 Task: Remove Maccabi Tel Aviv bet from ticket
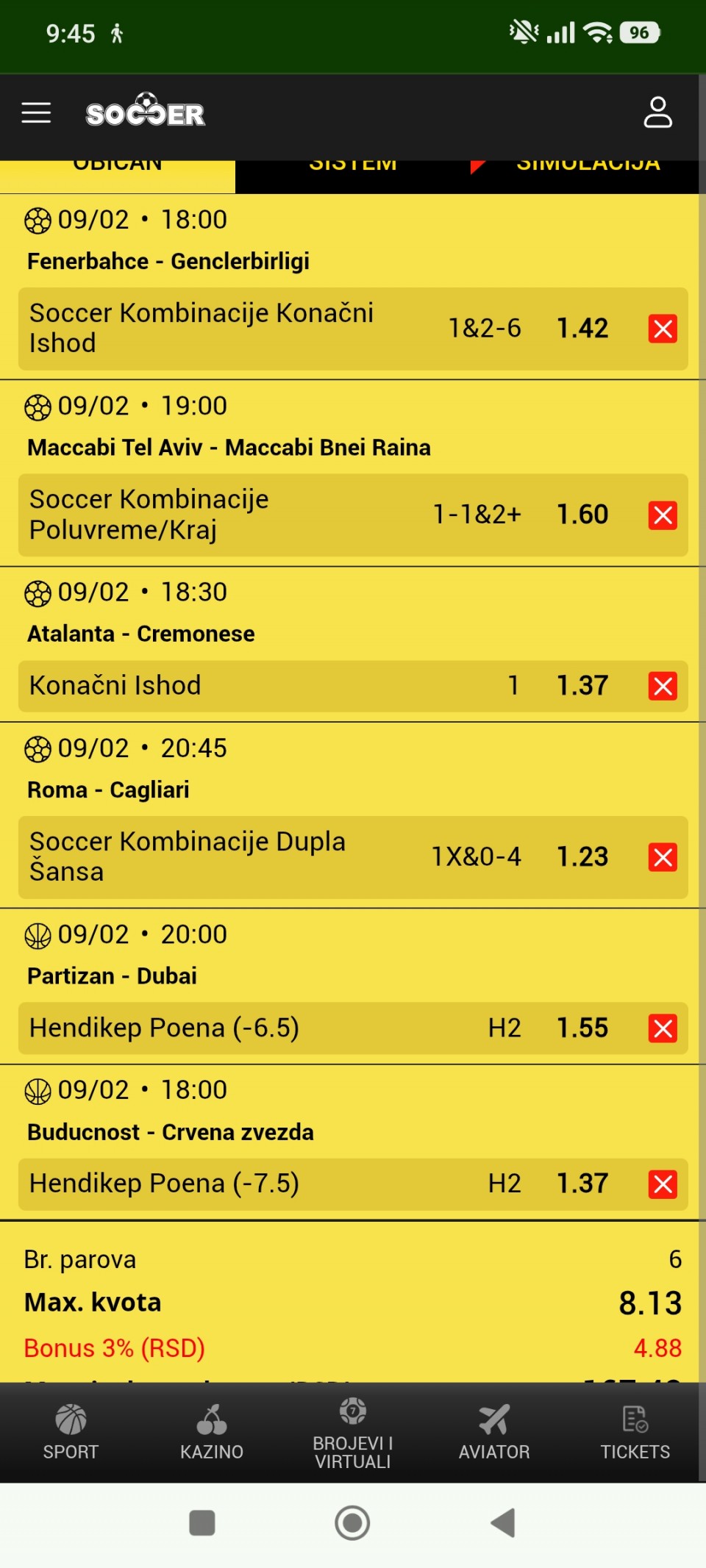click(662, 515)
